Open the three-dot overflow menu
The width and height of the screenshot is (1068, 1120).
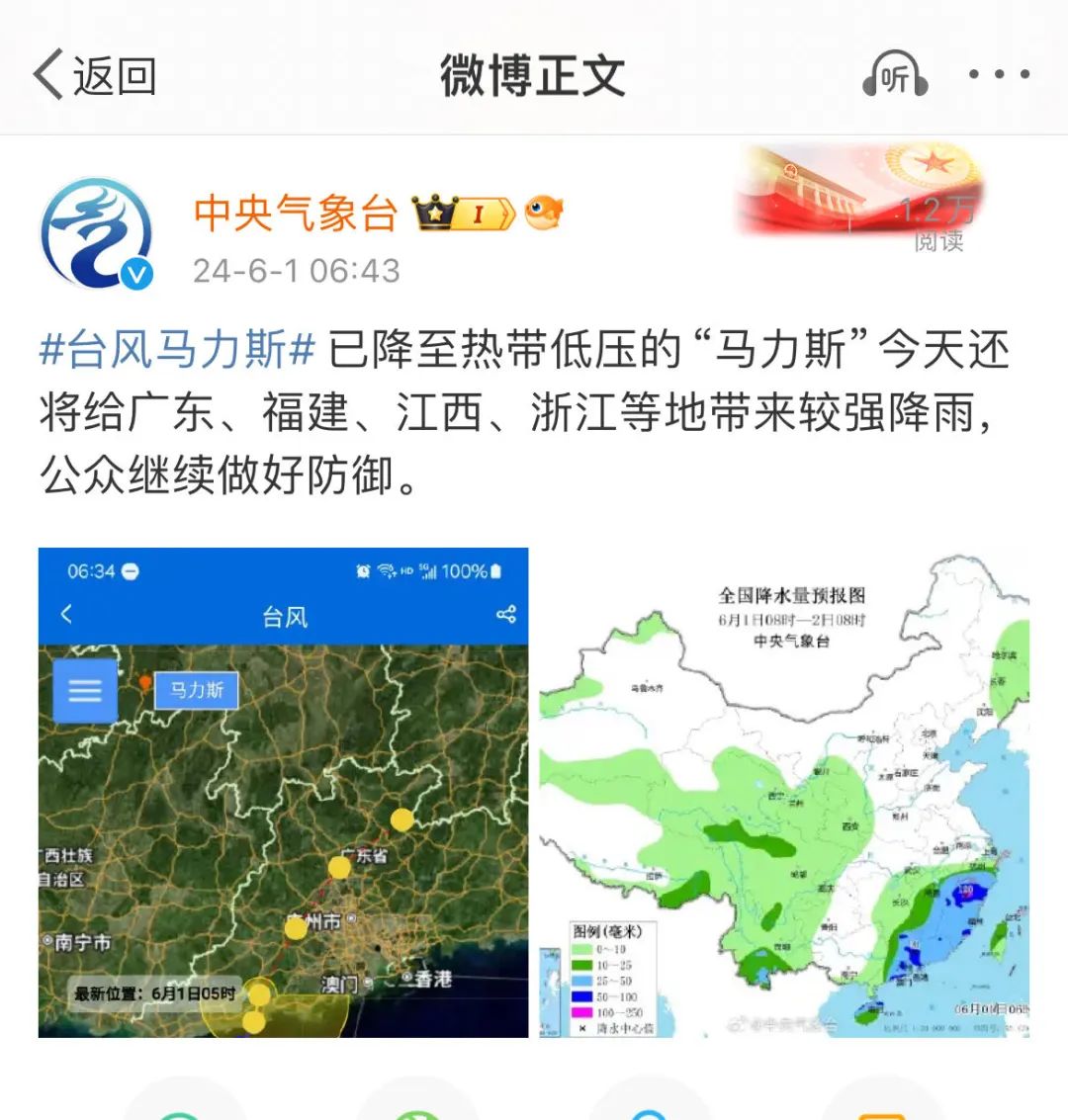pyautogui.click(x=999, y=75)
